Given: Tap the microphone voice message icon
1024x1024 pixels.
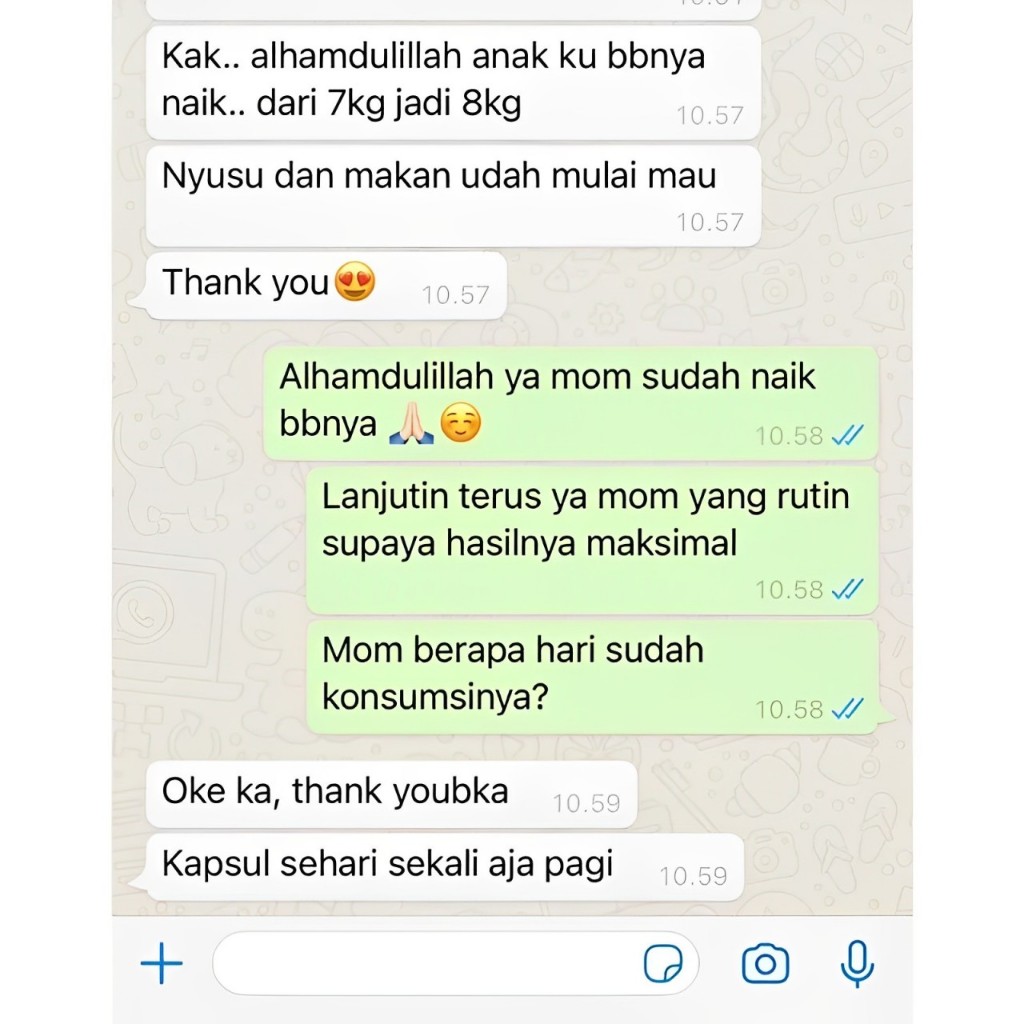Looking at the screenshot, I should (x=857, y=964).
